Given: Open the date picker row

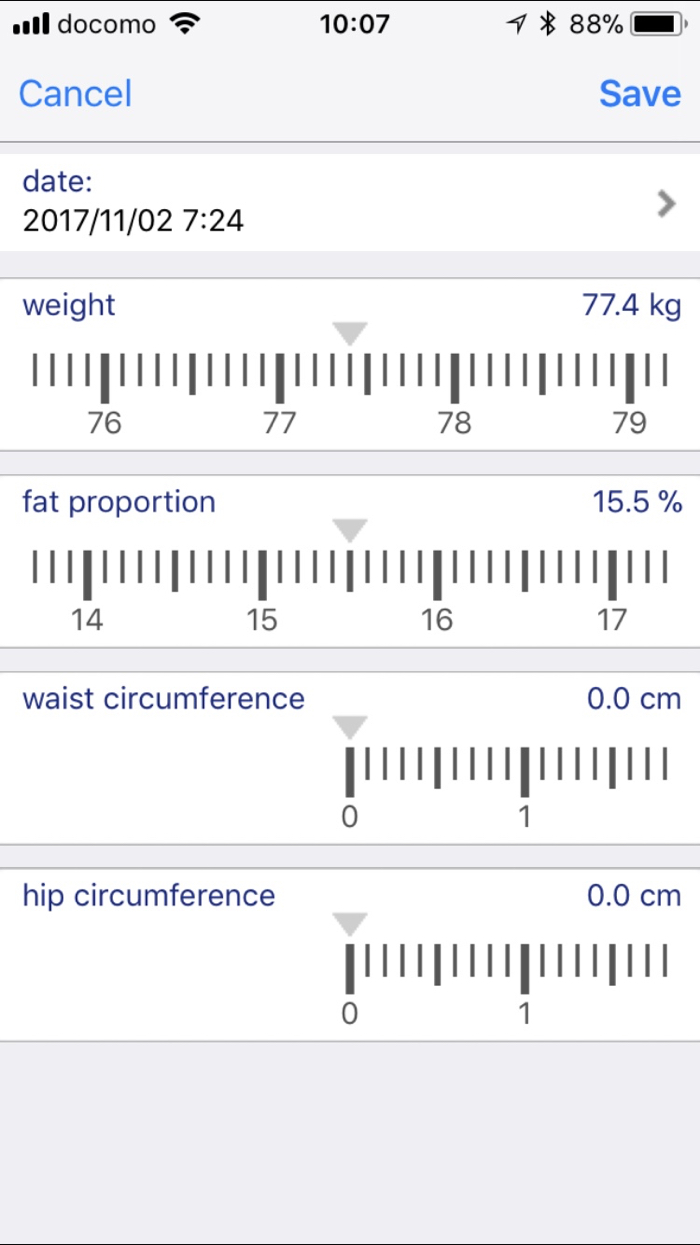Looking at the screenshot, I should pos(350,202).
